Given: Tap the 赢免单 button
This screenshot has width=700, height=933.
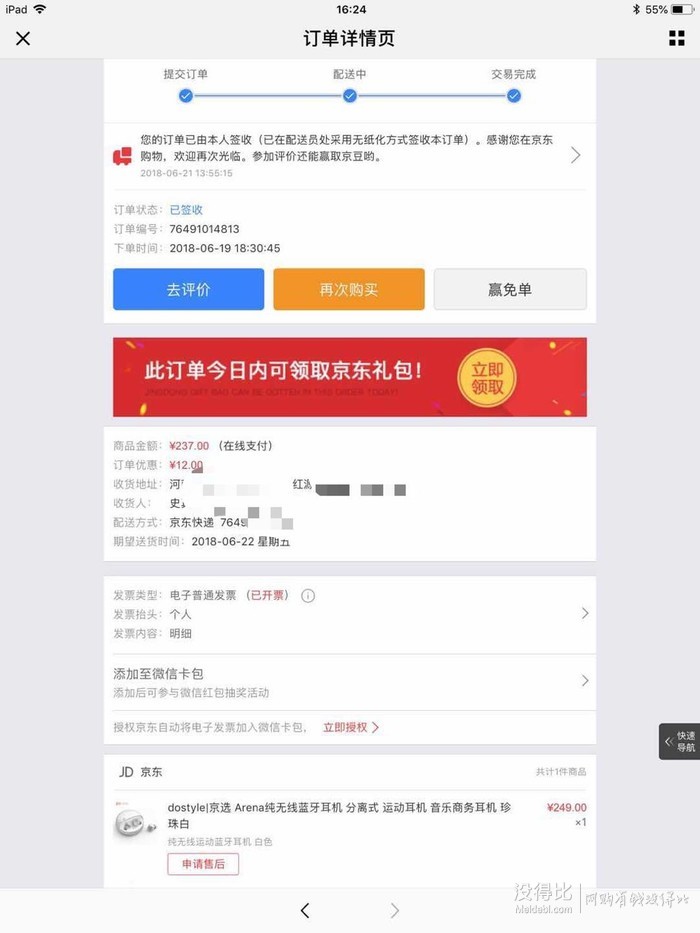Looking at the screenshot, I should [510, 290].
